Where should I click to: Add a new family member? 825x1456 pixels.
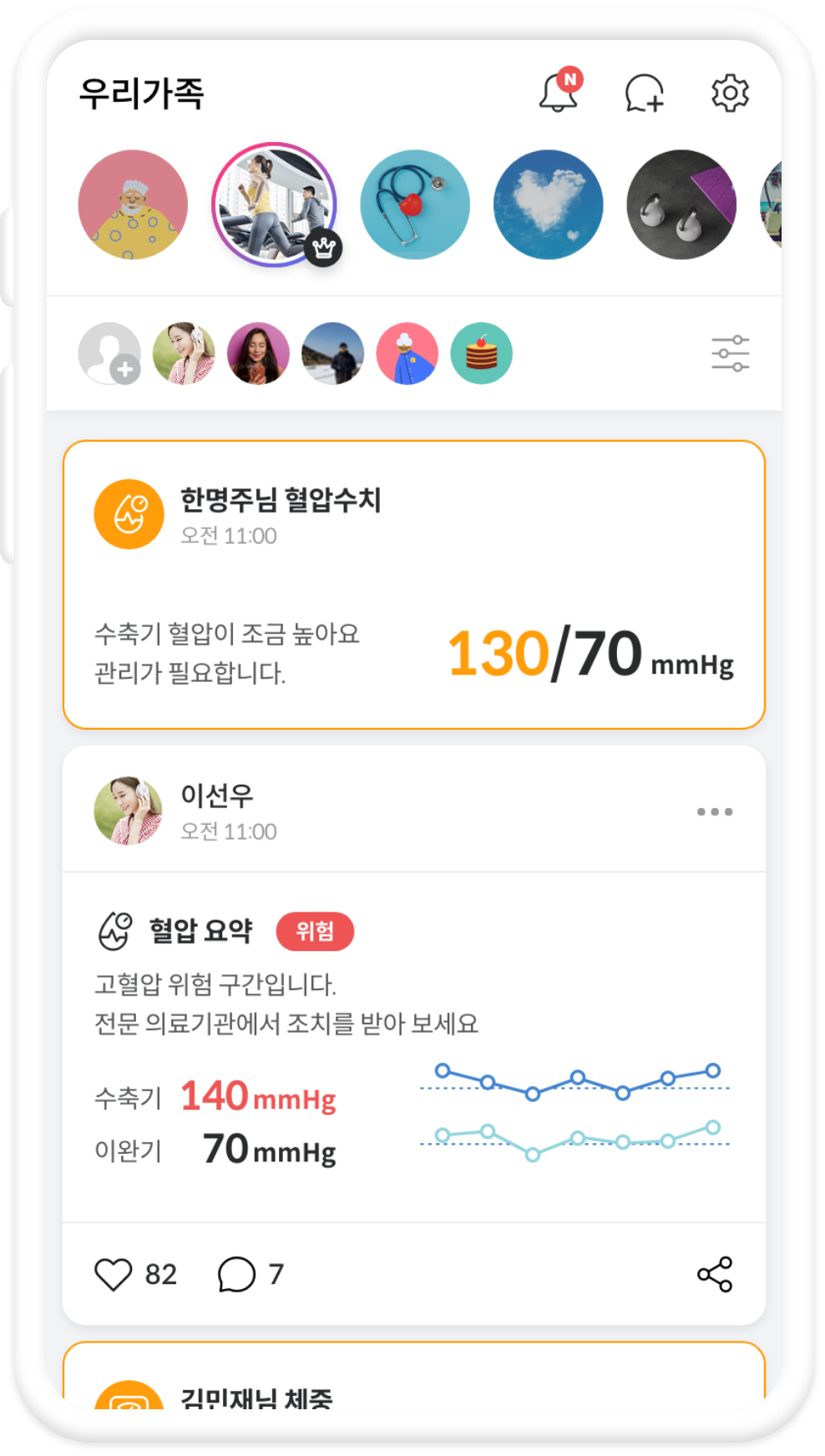click(110, 353)
